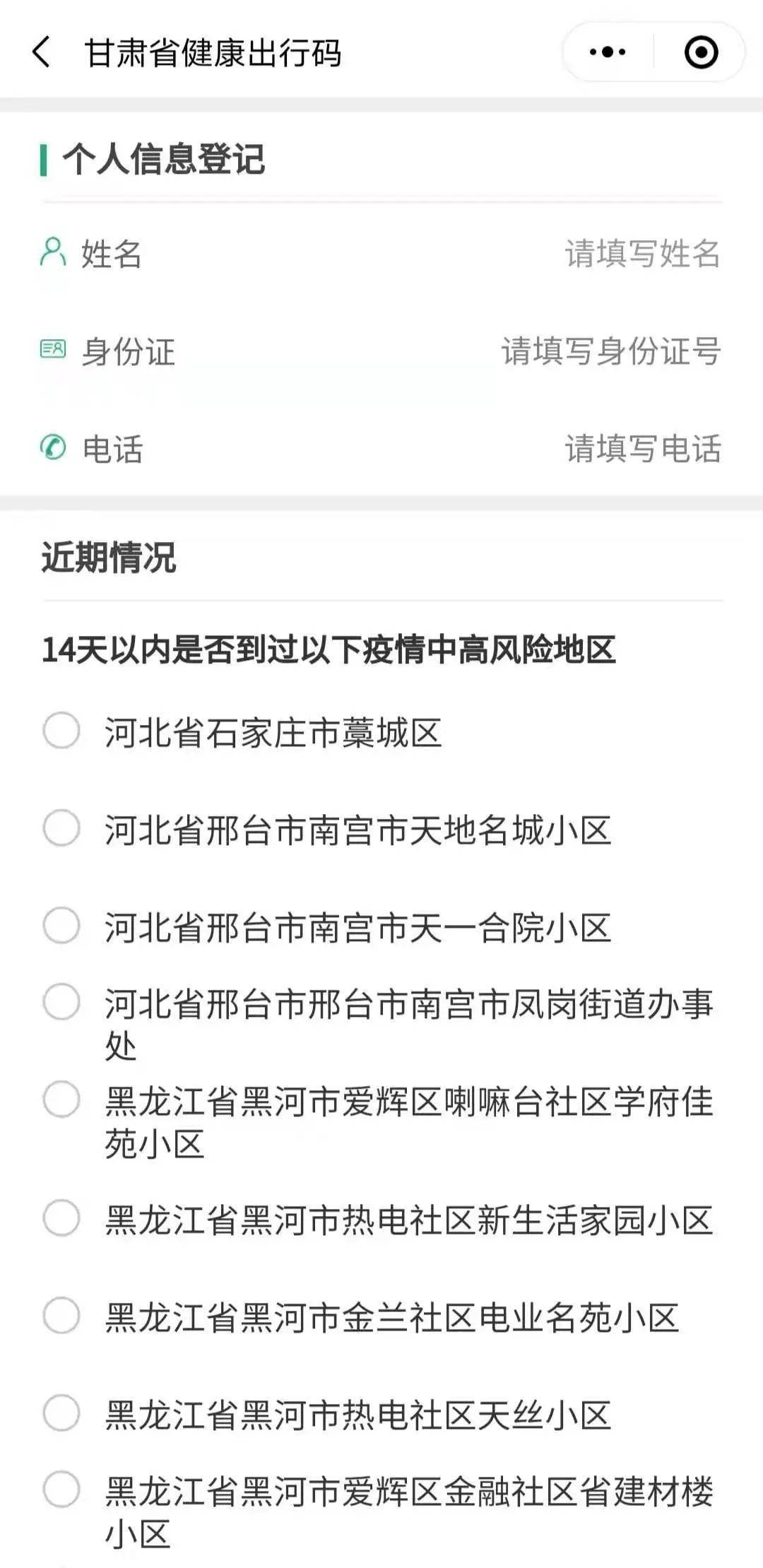Select 黑河市金兰社区电业名苑小区
The height and width of the screenshot is (1568, 763).
coord(61,1316)
